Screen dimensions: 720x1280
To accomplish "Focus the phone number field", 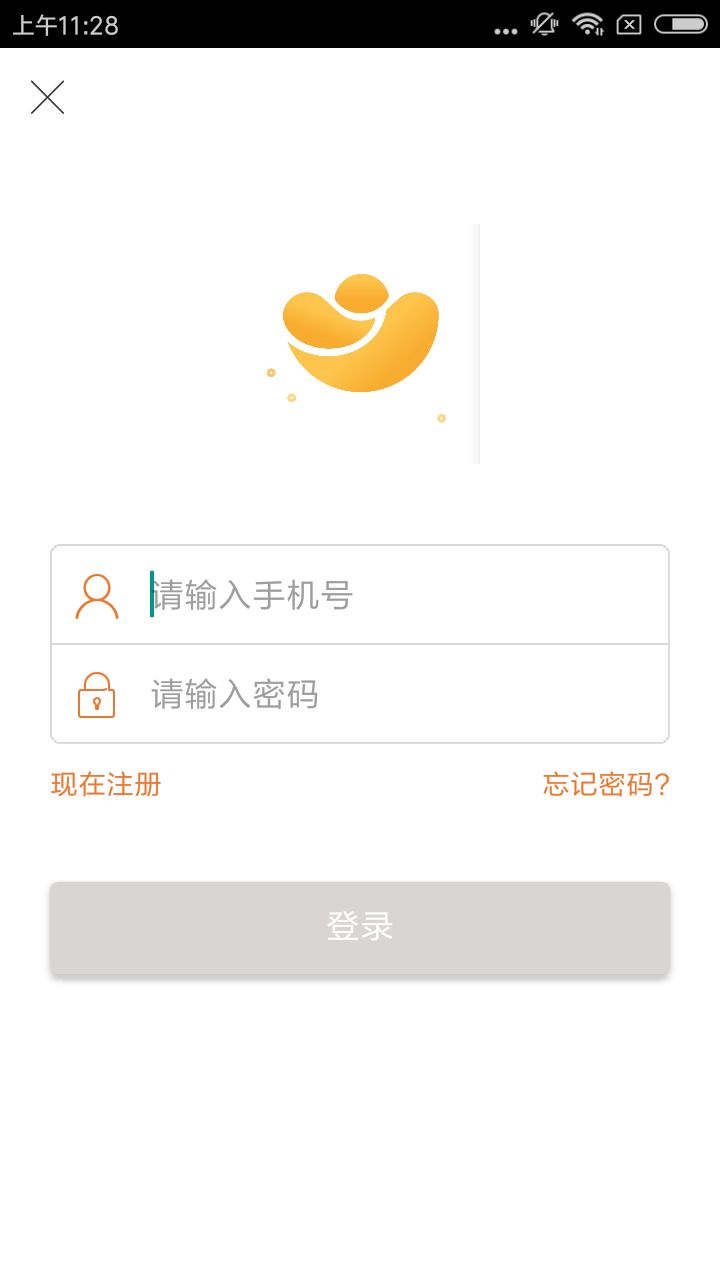I will point(360,595).
